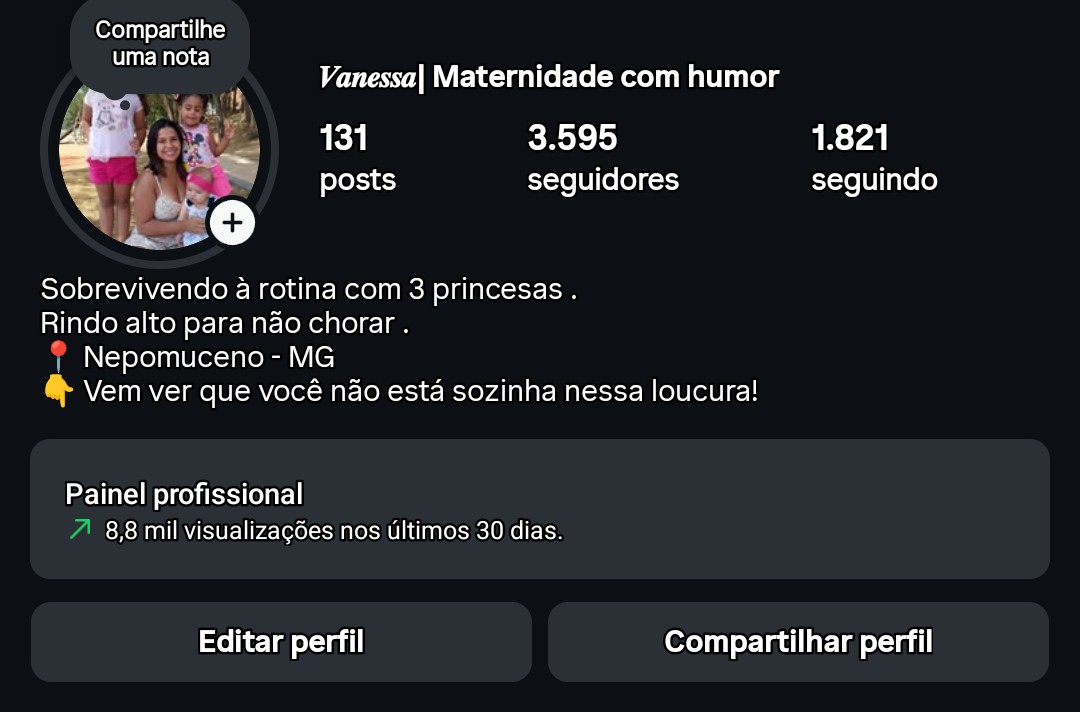View the 3.595 seguidores list

pos(603,158)
